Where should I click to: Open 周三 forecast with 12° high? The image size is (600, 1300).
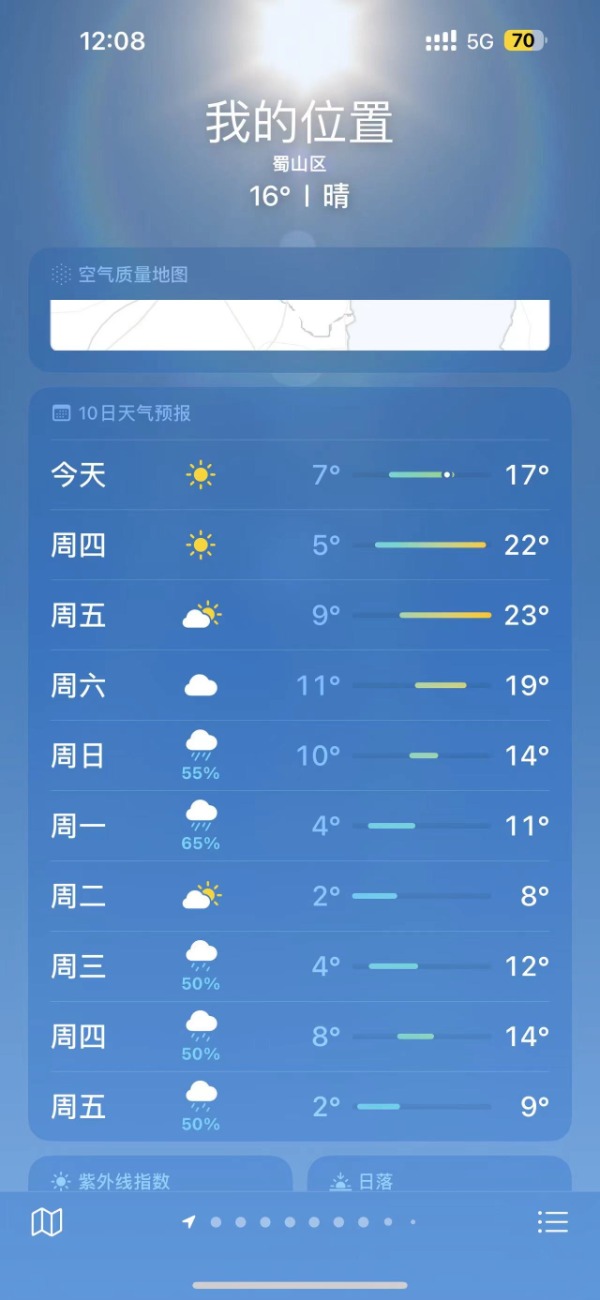click(x=300, y=966)
